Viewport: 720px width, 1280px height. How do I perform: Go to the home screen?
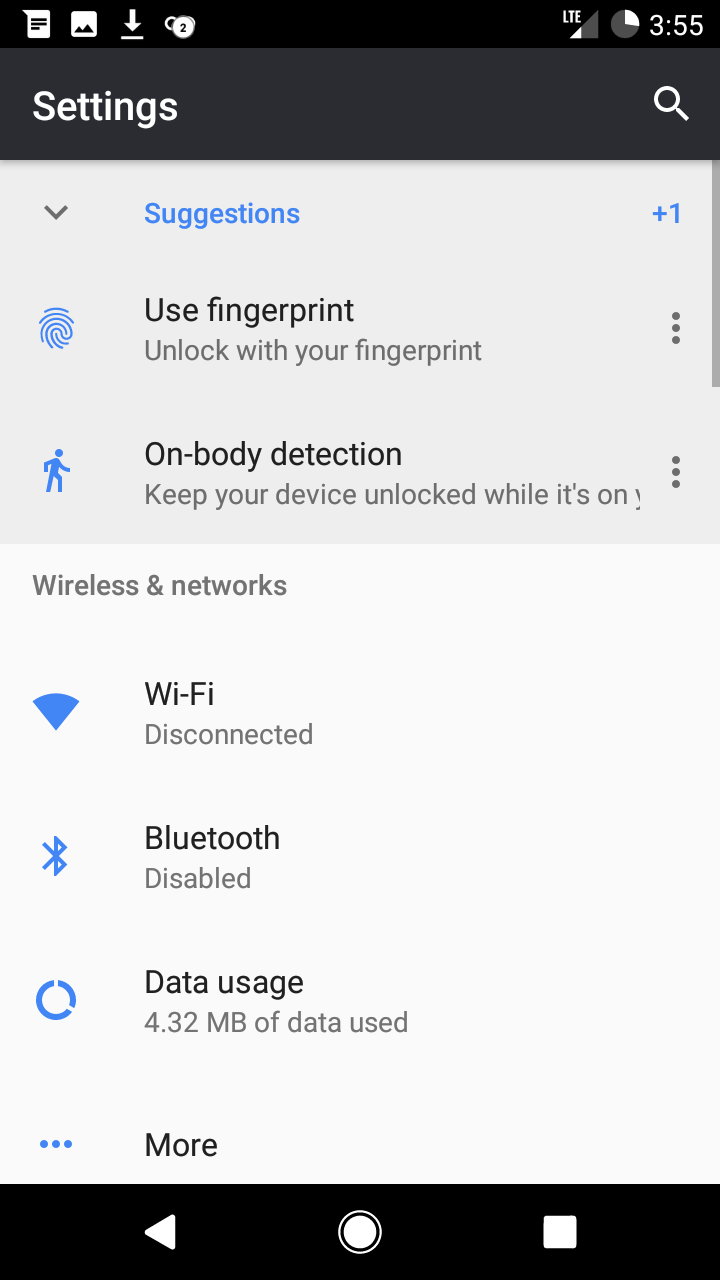360,1232
